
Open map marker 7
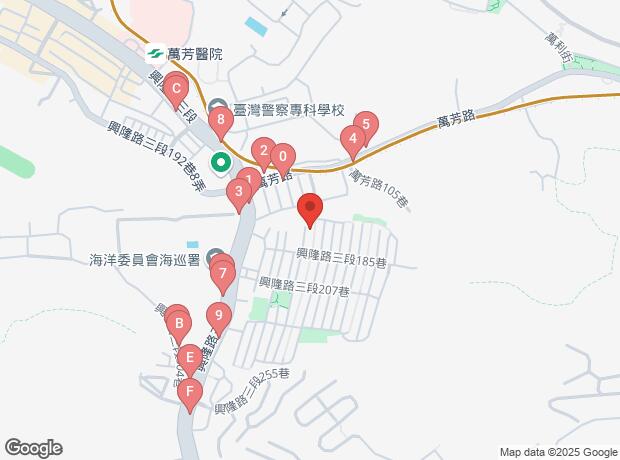coord(223,273)
